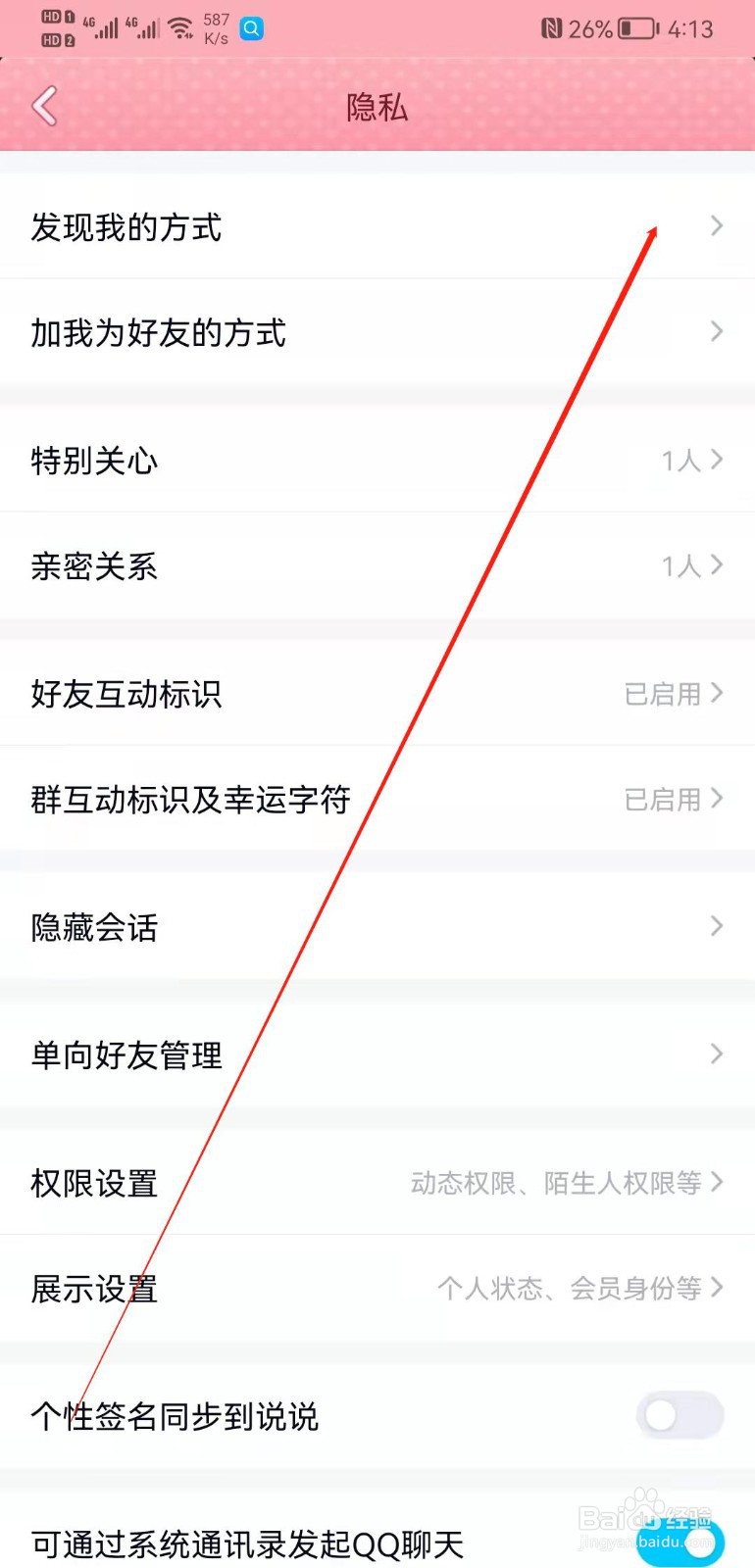Open 亲密关系 showing 1人
Viewport: 755px width, 1568px height.
click(x=377, y=565)
